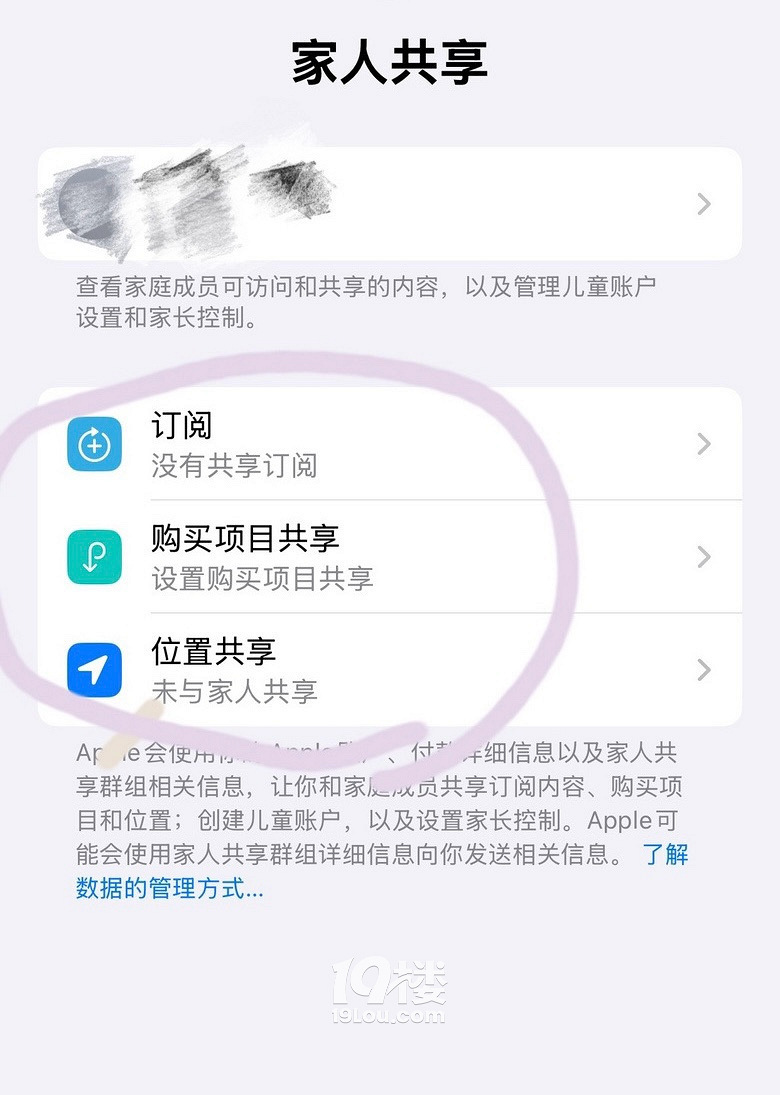Open the family member profile row

(390, 204)
